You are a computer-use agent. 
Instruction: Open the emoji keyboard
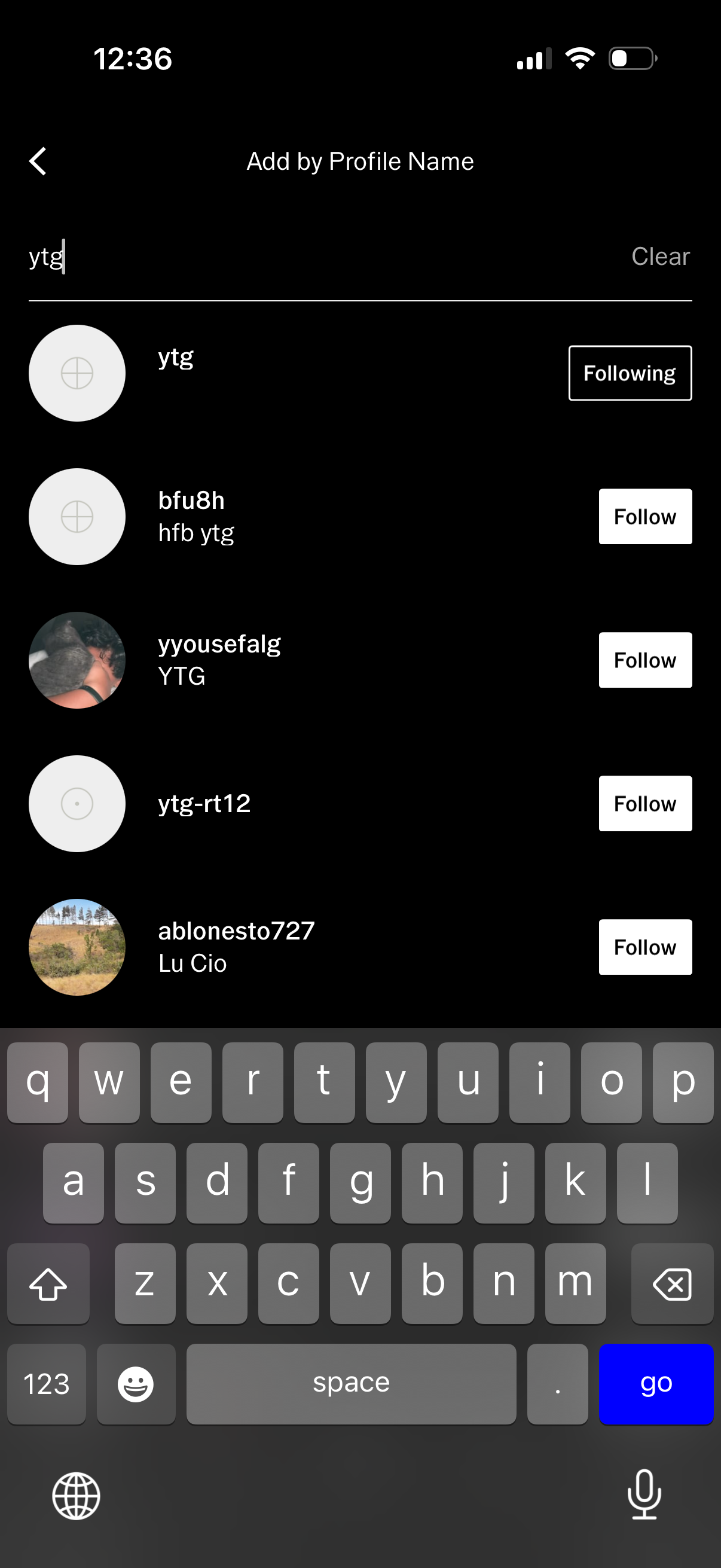[x=136, y=1384]
